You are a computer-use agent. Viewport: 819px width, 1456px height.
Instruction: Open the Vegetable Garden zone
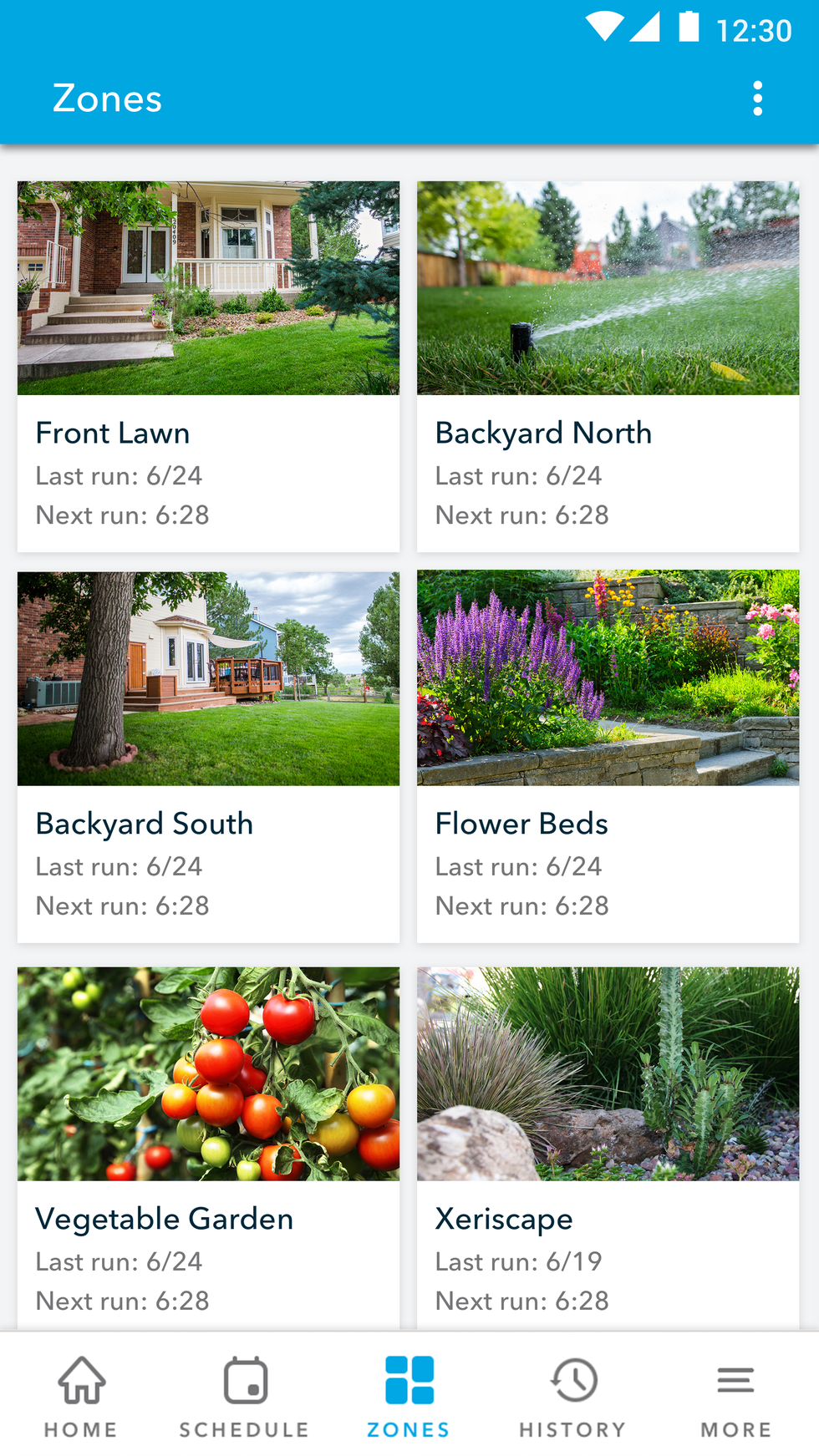pos(208,1149)
